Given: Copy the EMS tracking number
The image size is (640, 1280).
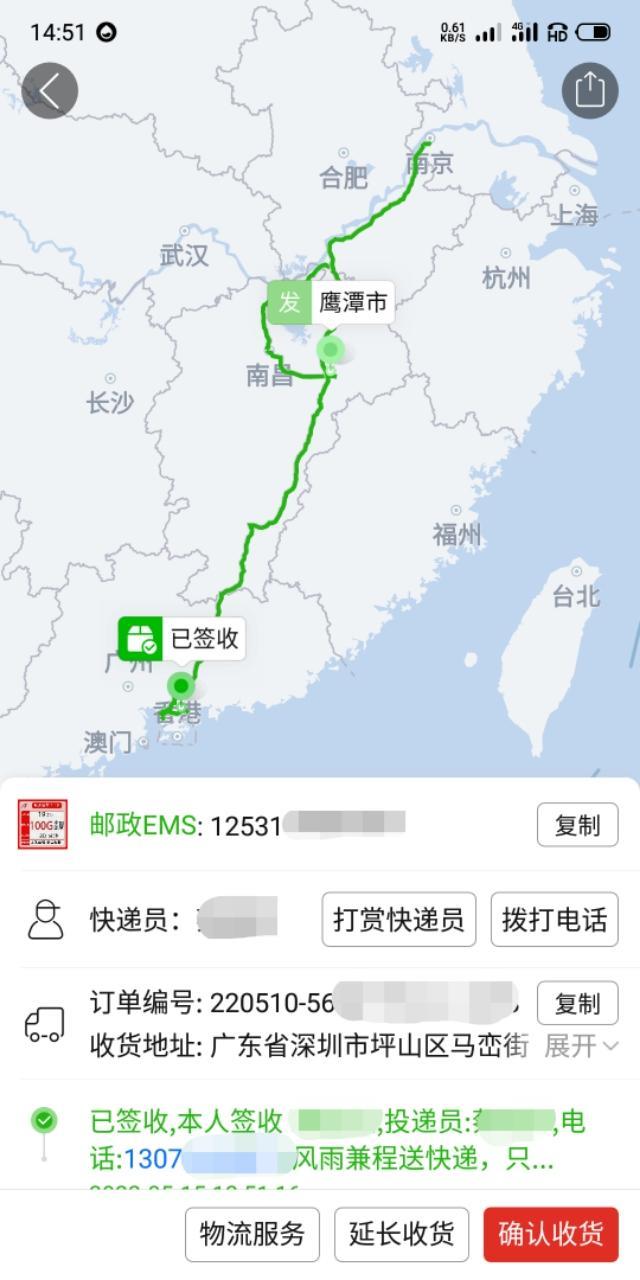Looking at the screenshot, I should click(576, 825).
